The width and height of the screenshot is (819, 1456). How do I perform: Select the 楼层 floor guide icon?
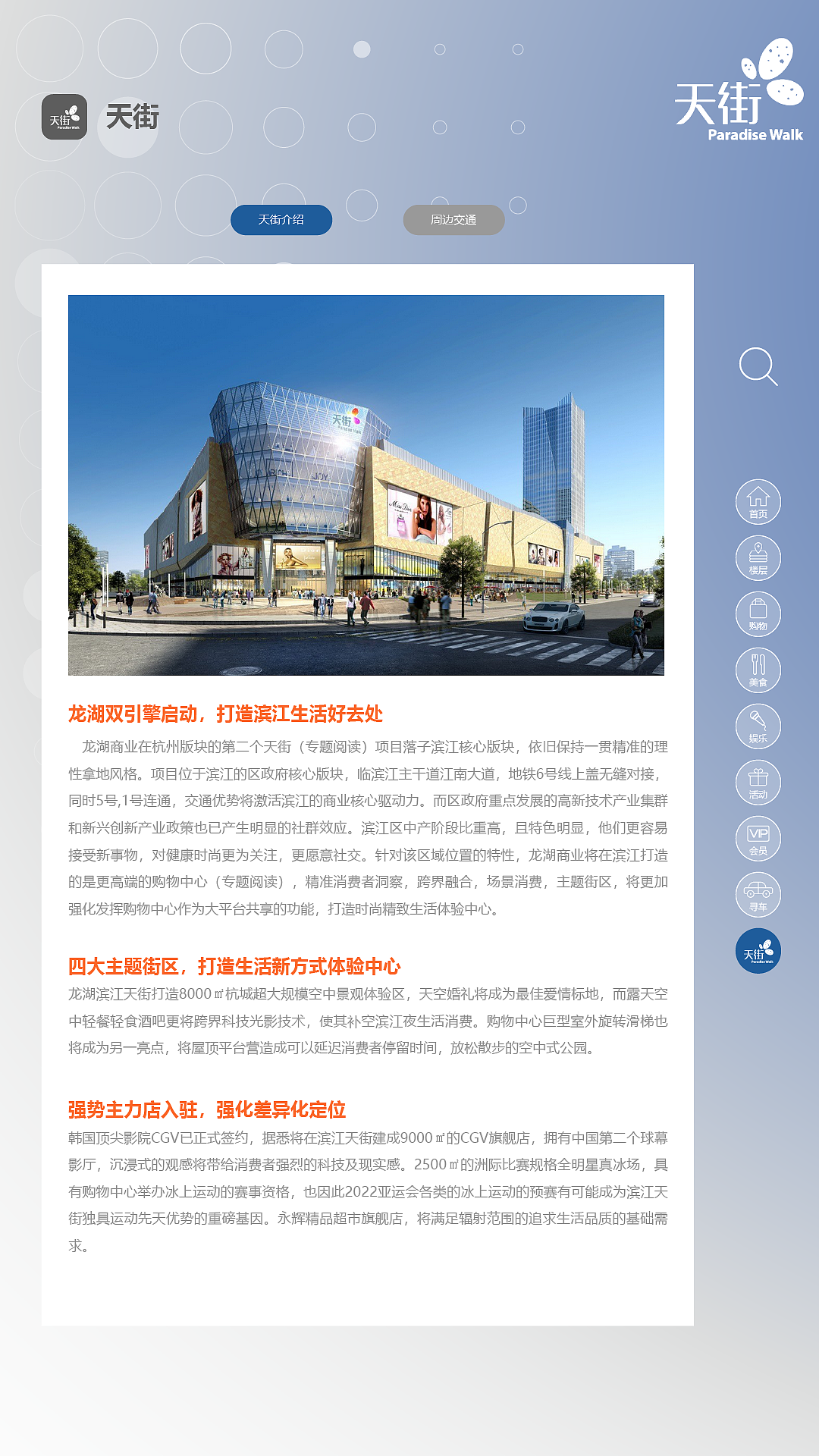coord(757,556)
